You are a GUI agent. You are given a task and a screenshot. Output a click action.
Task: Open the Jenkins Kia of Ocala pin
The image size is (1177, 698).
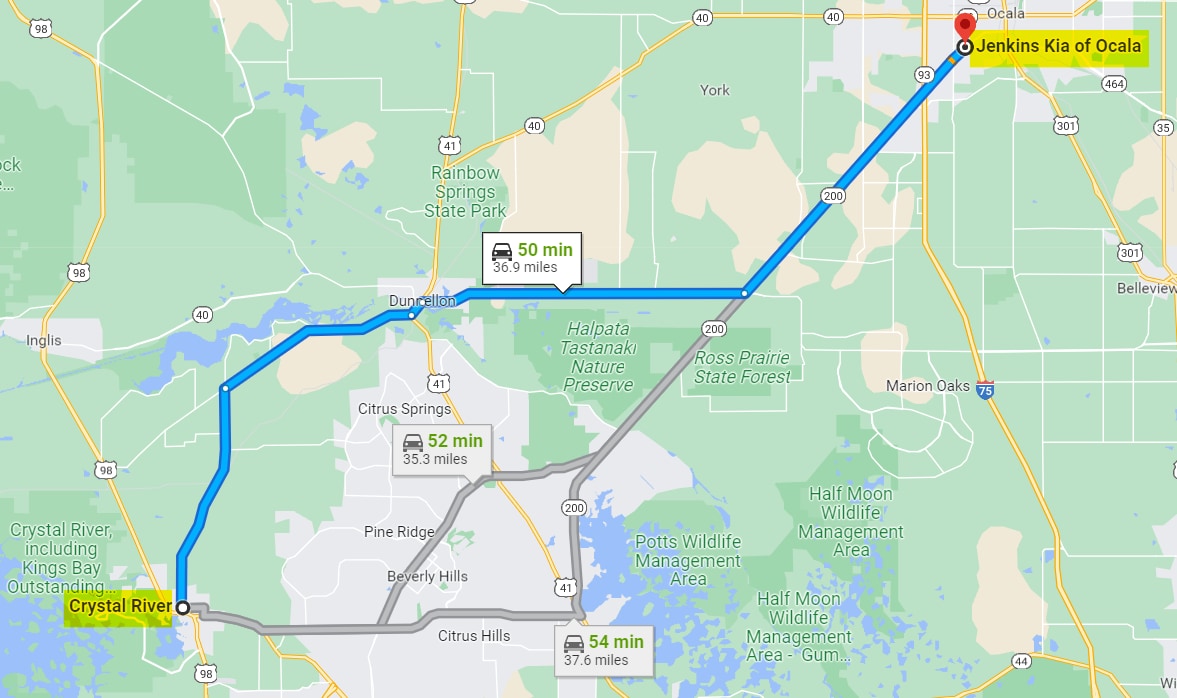pyautogui.click(x=964, y=29)
